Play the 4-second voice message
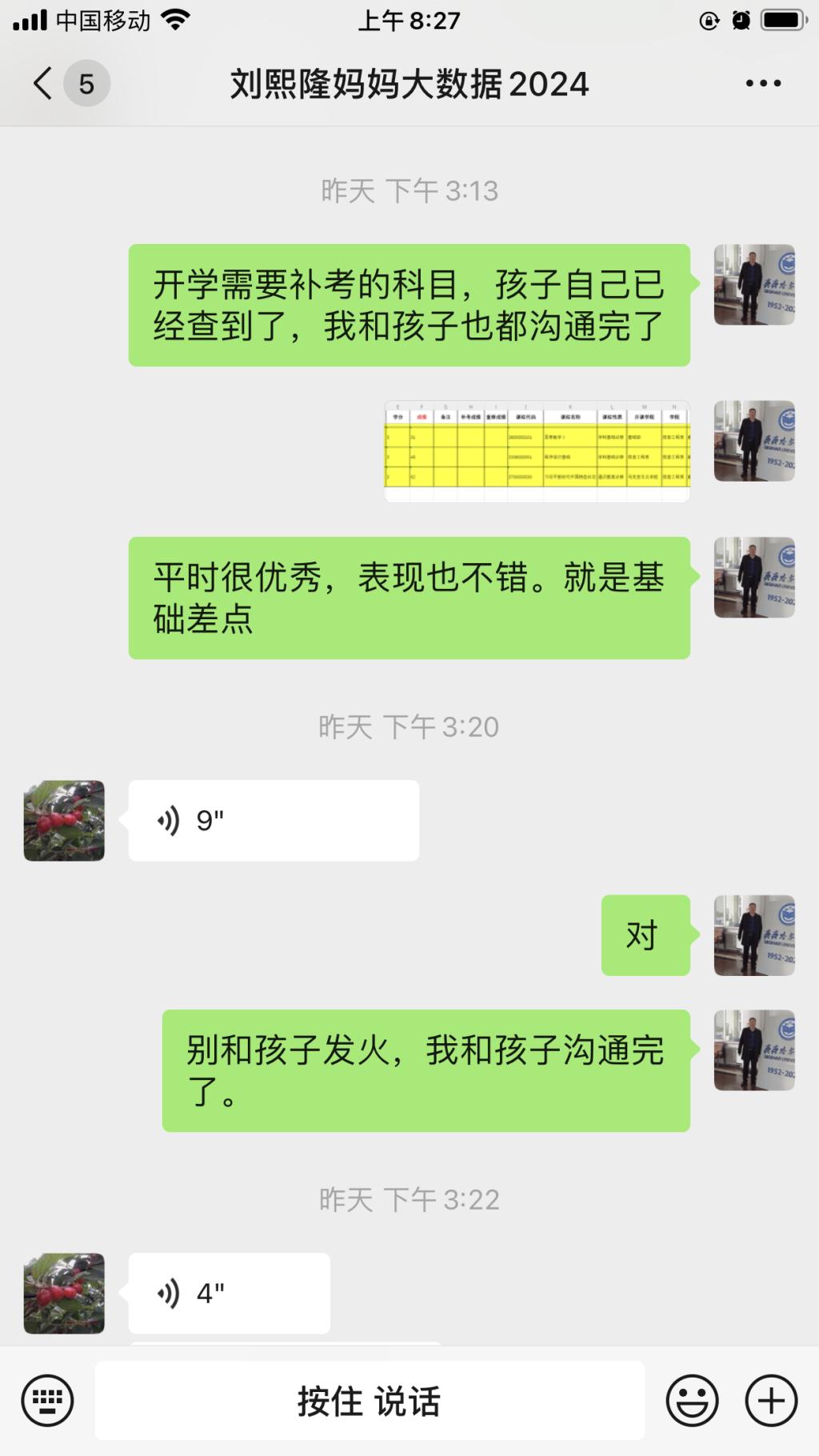Viewport: 819px width, 1456px height. 229,1293
